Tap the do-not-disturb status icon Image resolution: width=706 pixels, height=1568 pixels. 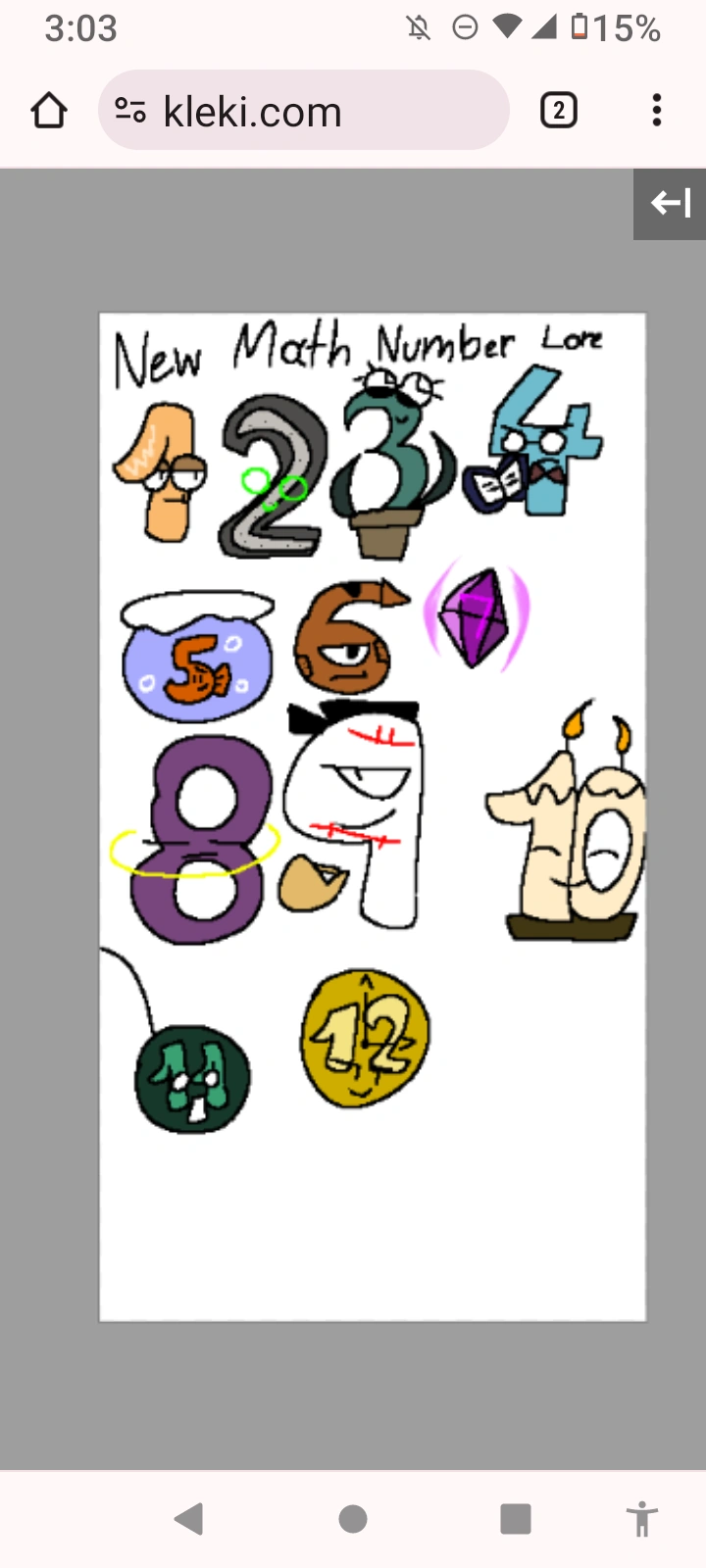pos(463,29)
